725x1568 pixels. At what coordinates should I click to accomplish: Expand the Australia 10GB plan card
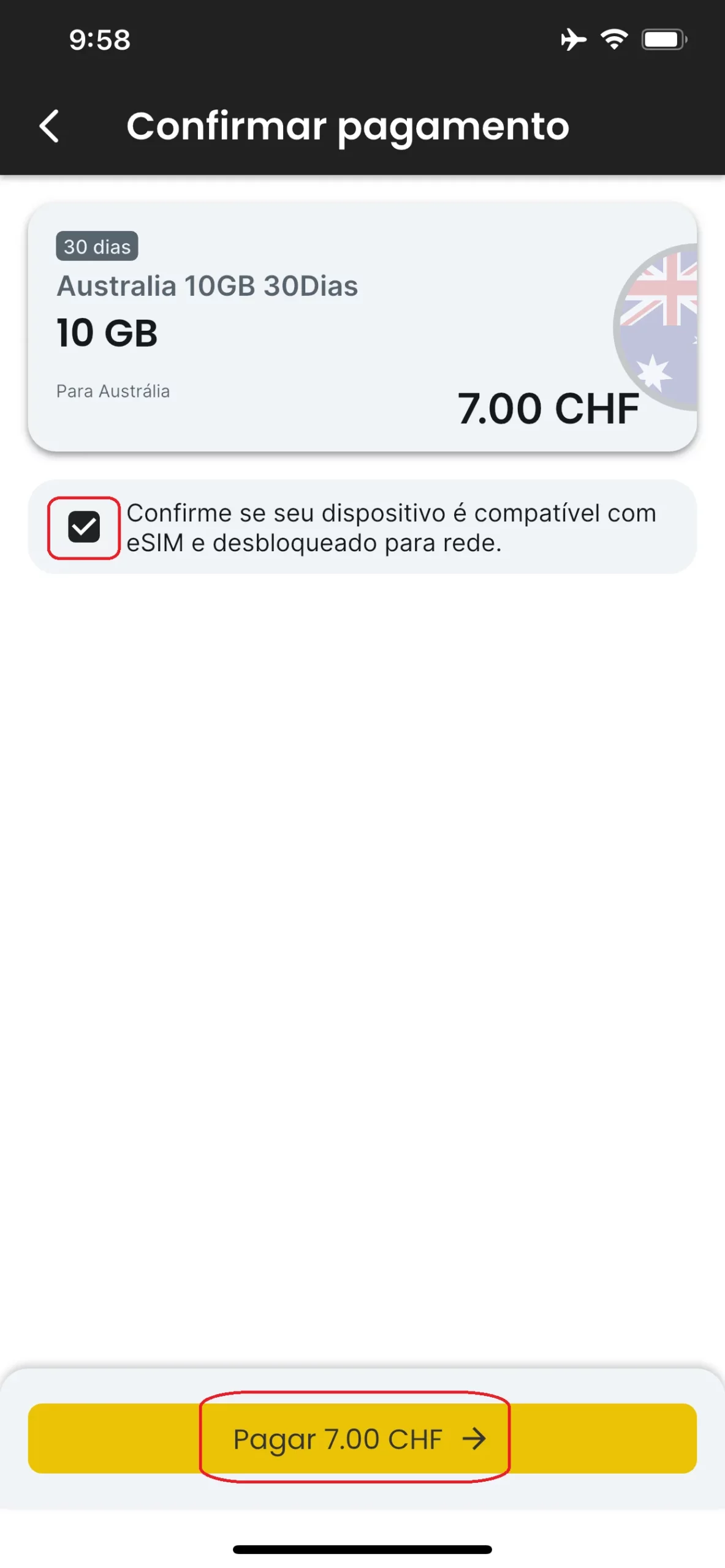(x=362, y=326)
